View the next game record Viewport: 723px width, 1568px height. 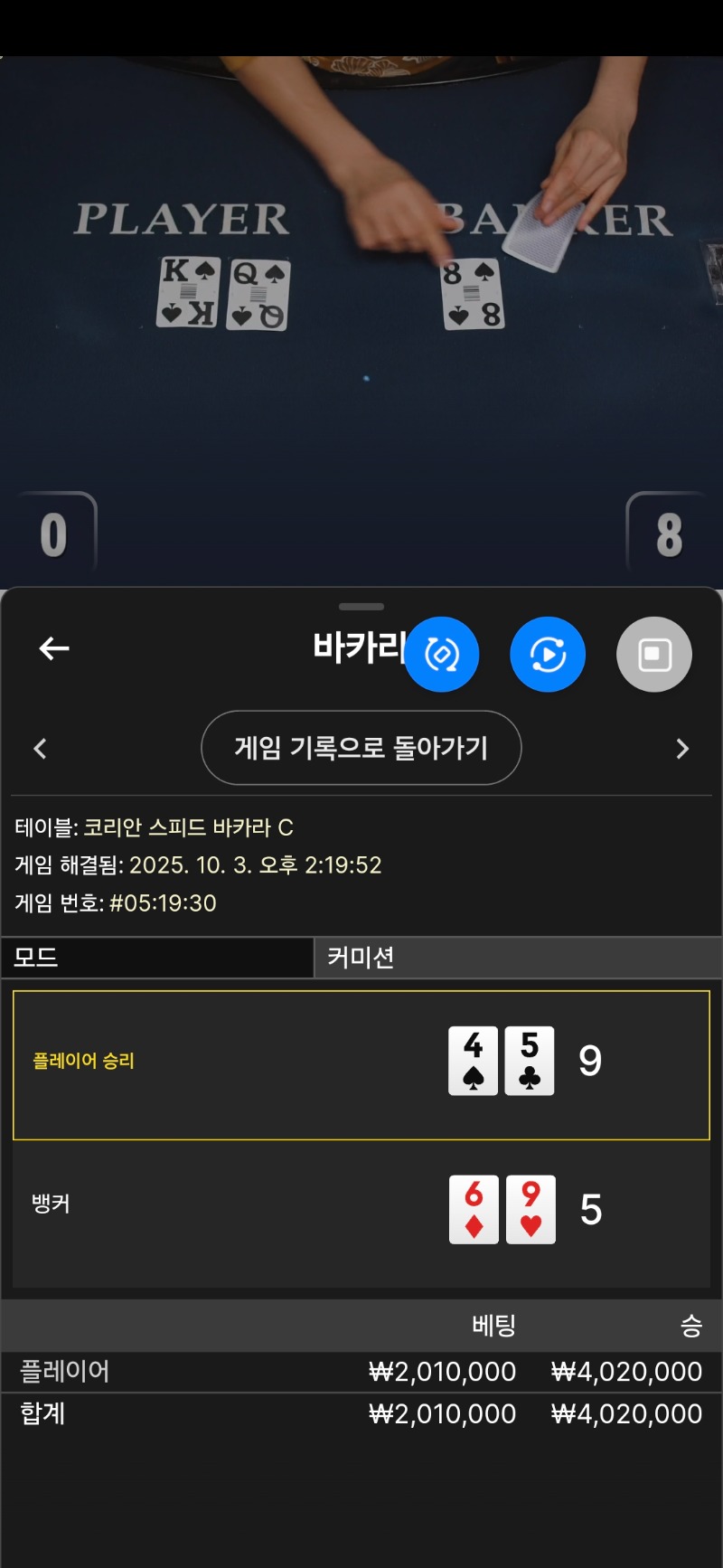click(682, 749)
